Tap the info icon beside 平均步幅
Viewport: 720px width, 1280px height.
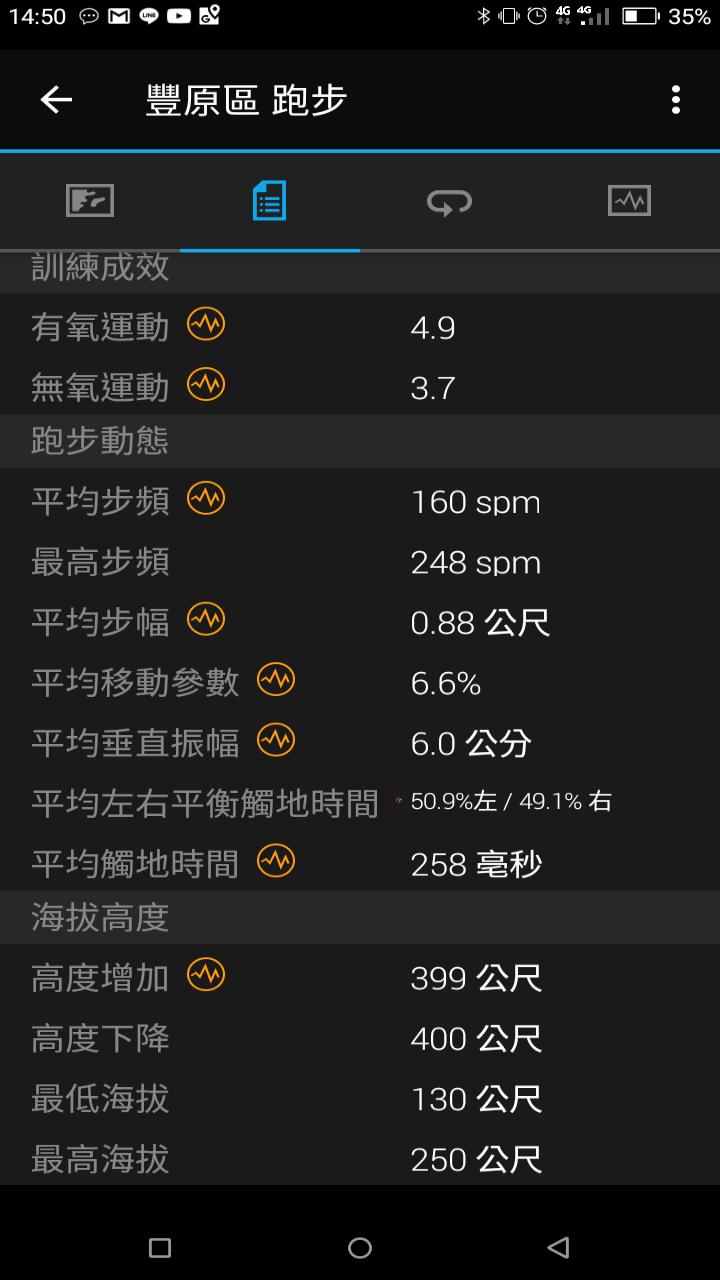point(206,620)
